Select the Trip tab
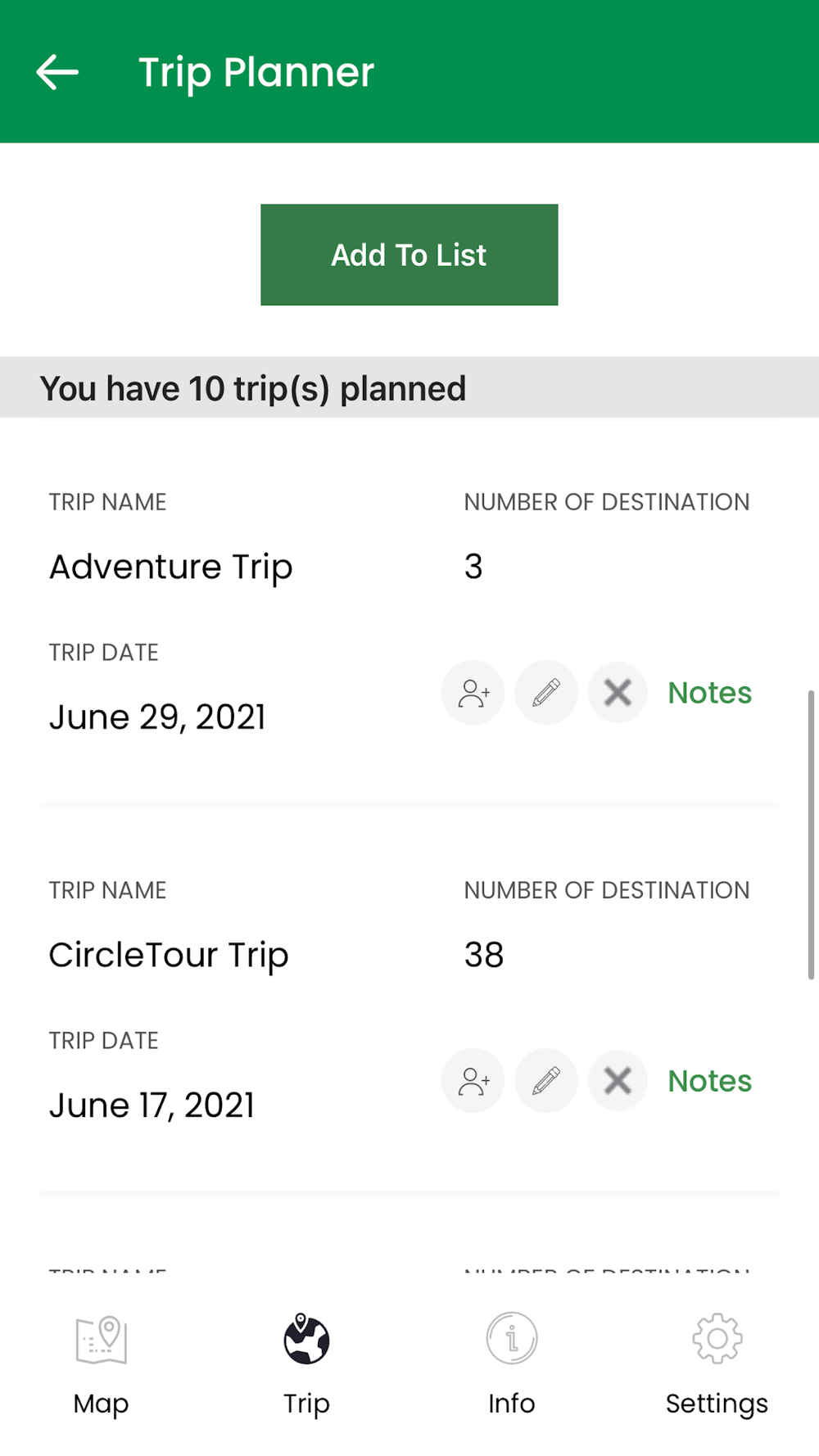Screen dimensions: 819x1456 (306, 1364)
